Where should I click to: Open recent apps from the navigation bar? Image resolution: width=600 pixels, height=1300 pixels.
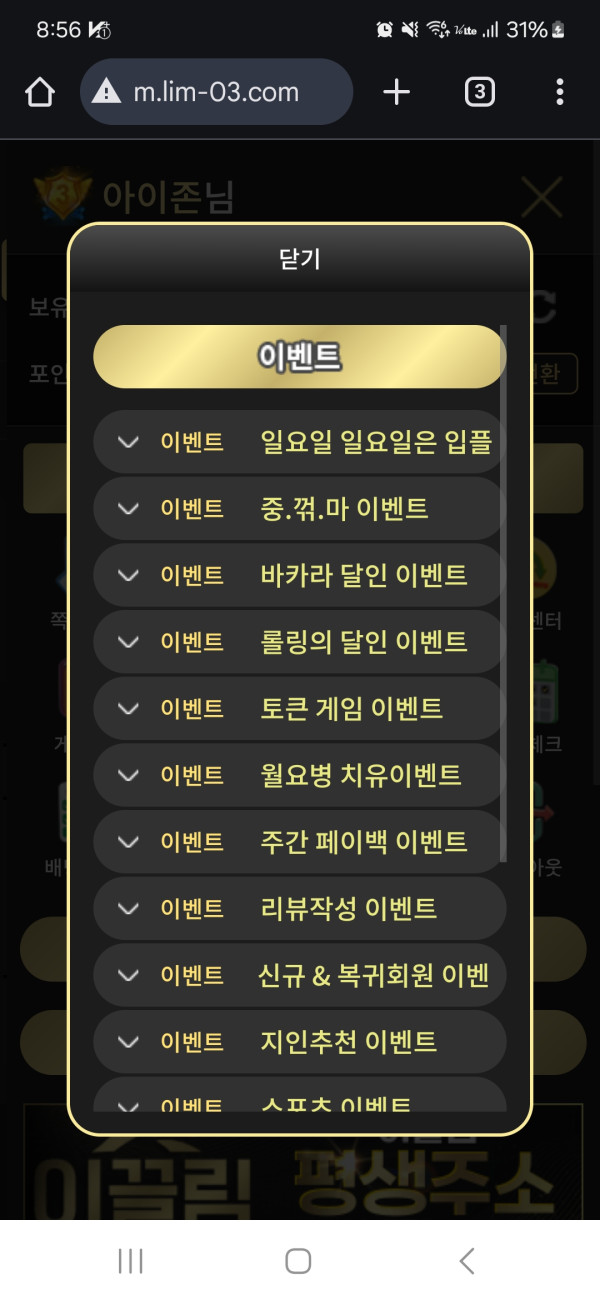point(131,1261)
